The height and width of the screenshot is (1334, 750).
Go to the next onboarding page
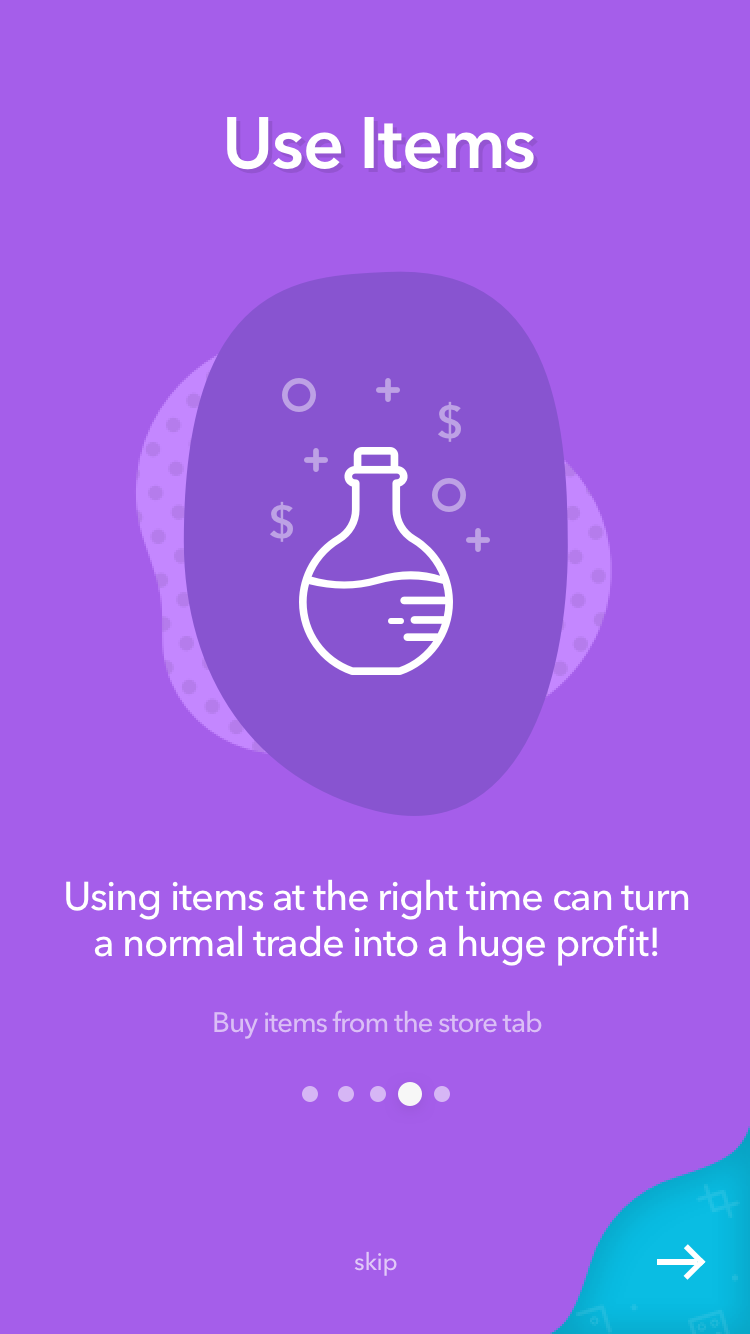coord(681,1262)
